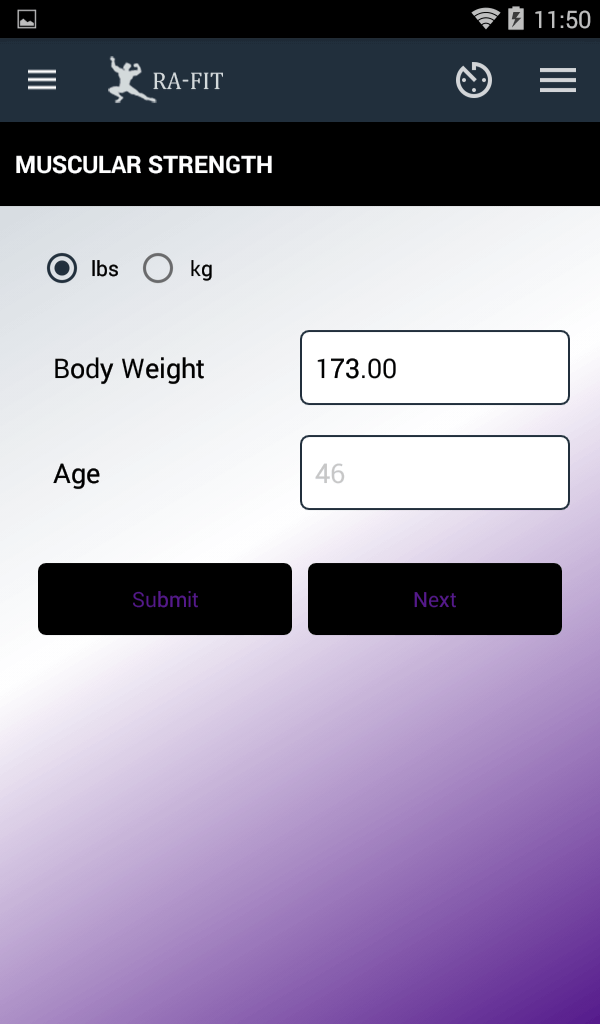Open the timer icon in the header
Screen dimensions: 600x1024
click(x=474, y=81)
